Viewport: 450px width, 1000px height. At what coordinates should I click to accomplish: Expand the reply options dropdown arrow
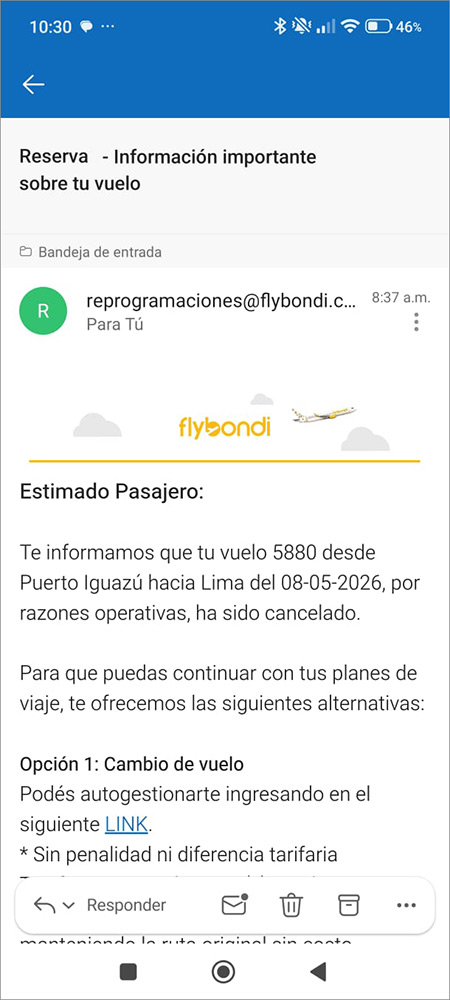point(69,906)
